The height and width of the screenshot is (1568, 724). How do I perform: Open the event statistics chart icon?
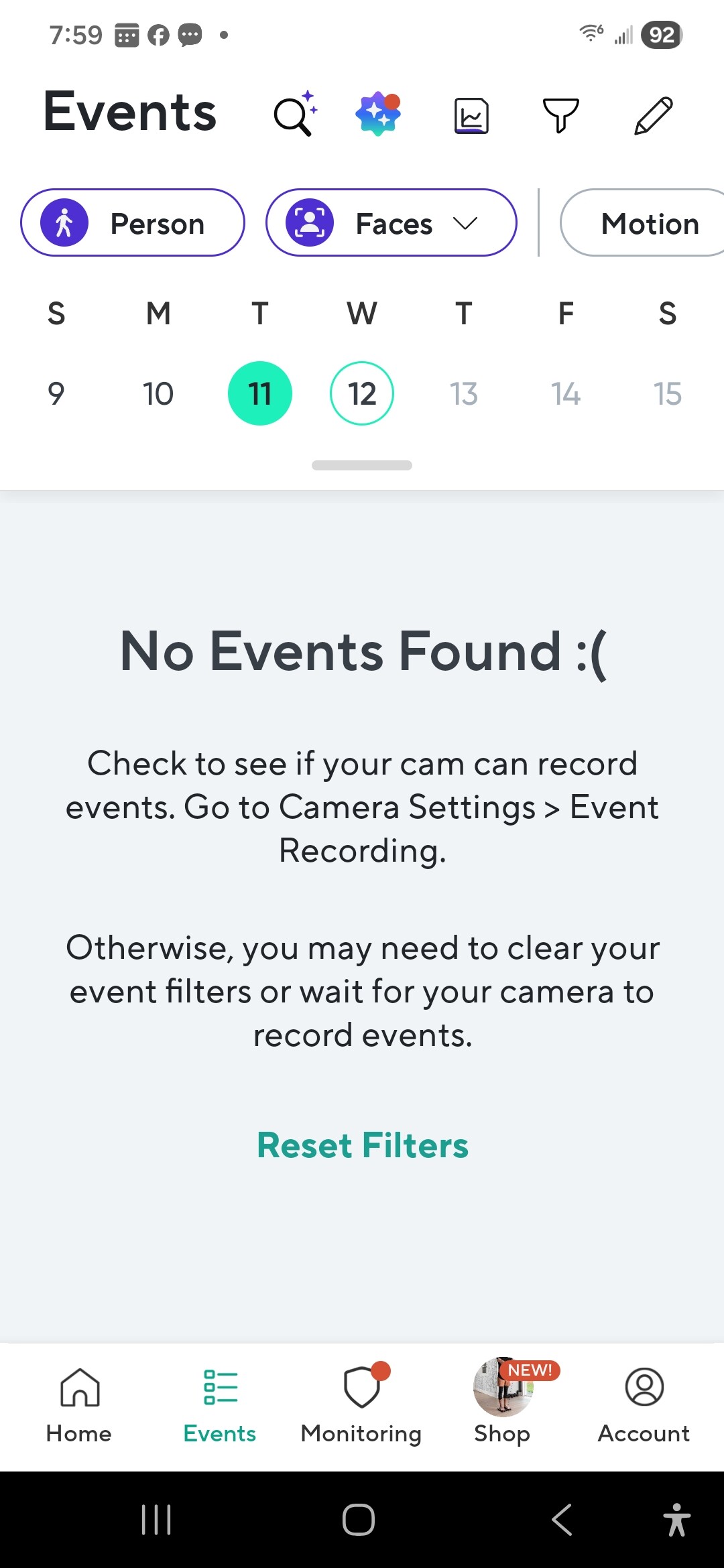471,115
